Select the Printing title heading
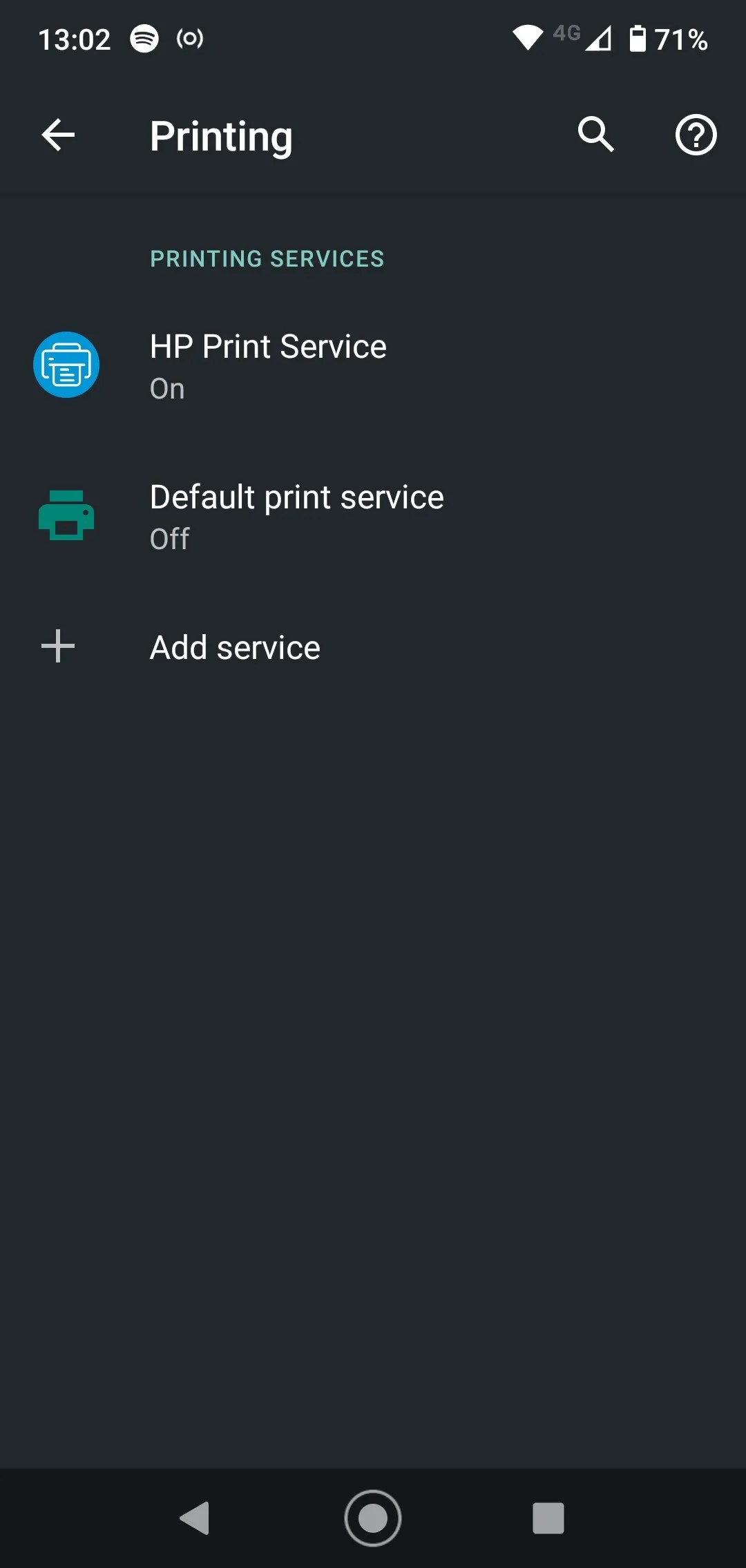The image size is (746, 1568). coord(221,135)
